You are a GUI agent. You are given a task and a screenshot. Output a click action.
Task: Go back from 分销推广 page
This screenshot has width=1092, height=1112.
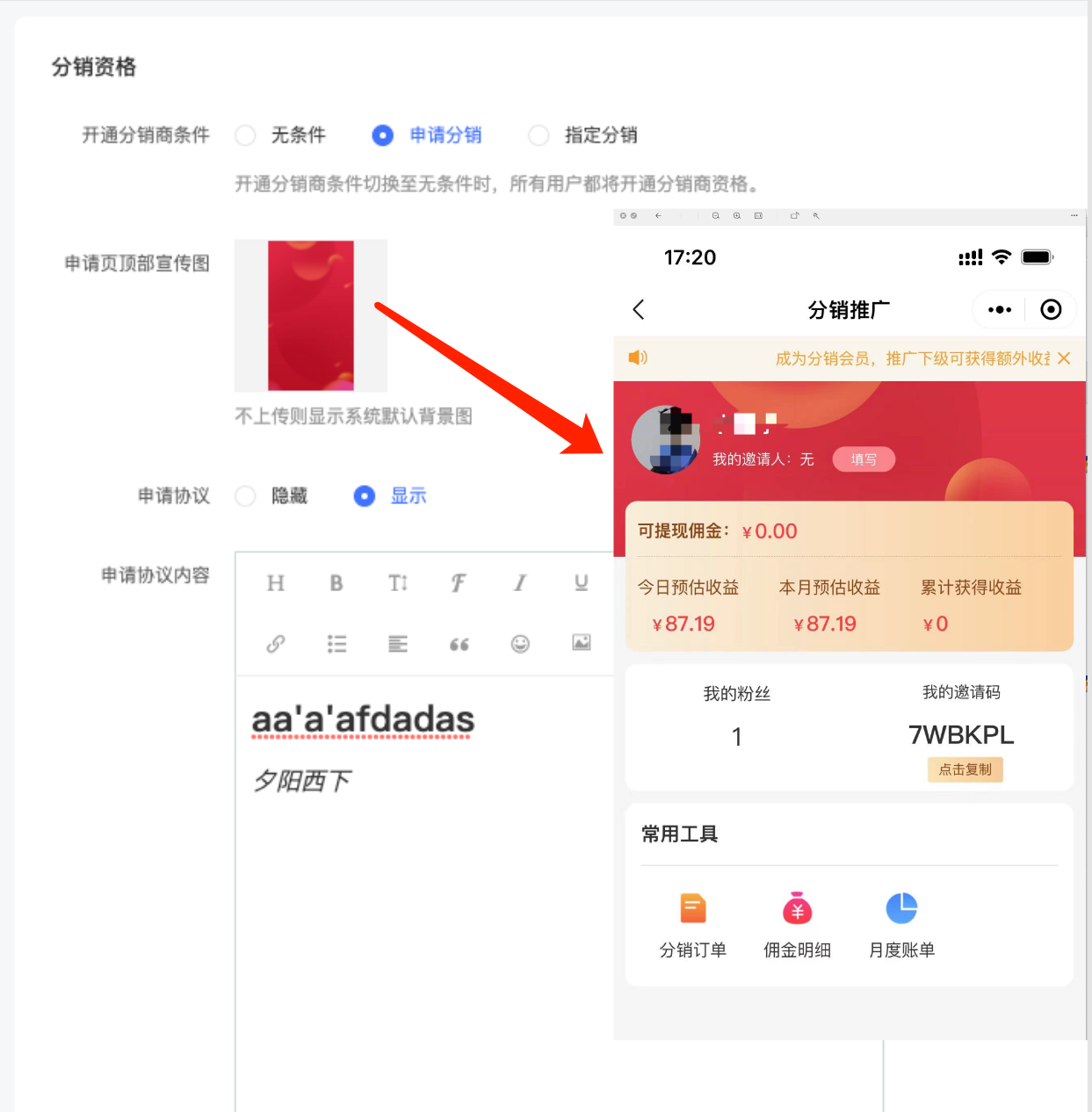[639, 309]
